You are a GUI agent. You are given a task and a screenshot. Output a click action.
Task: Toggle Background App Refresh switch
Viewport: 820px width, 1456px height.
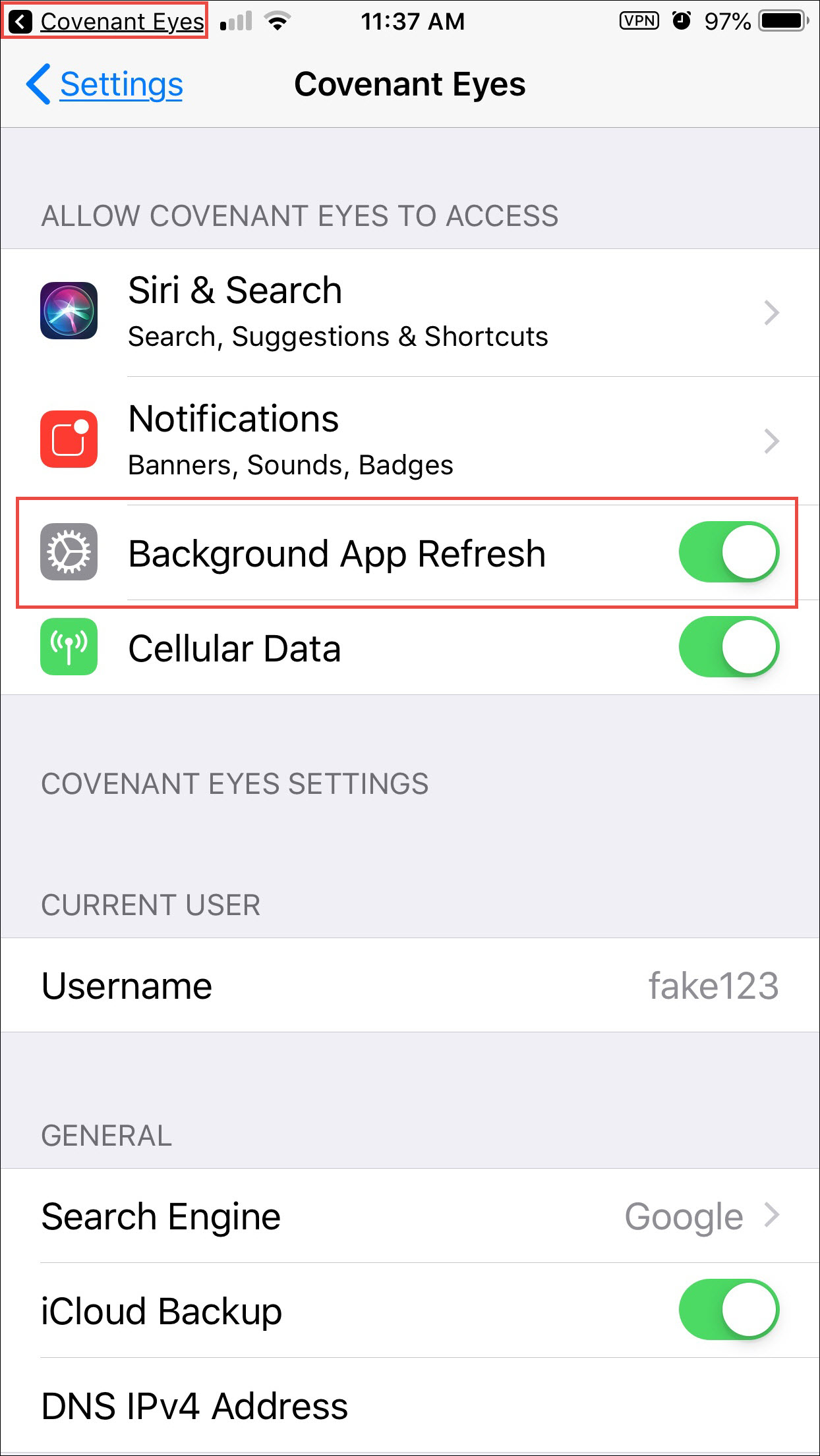click(729, 552)
